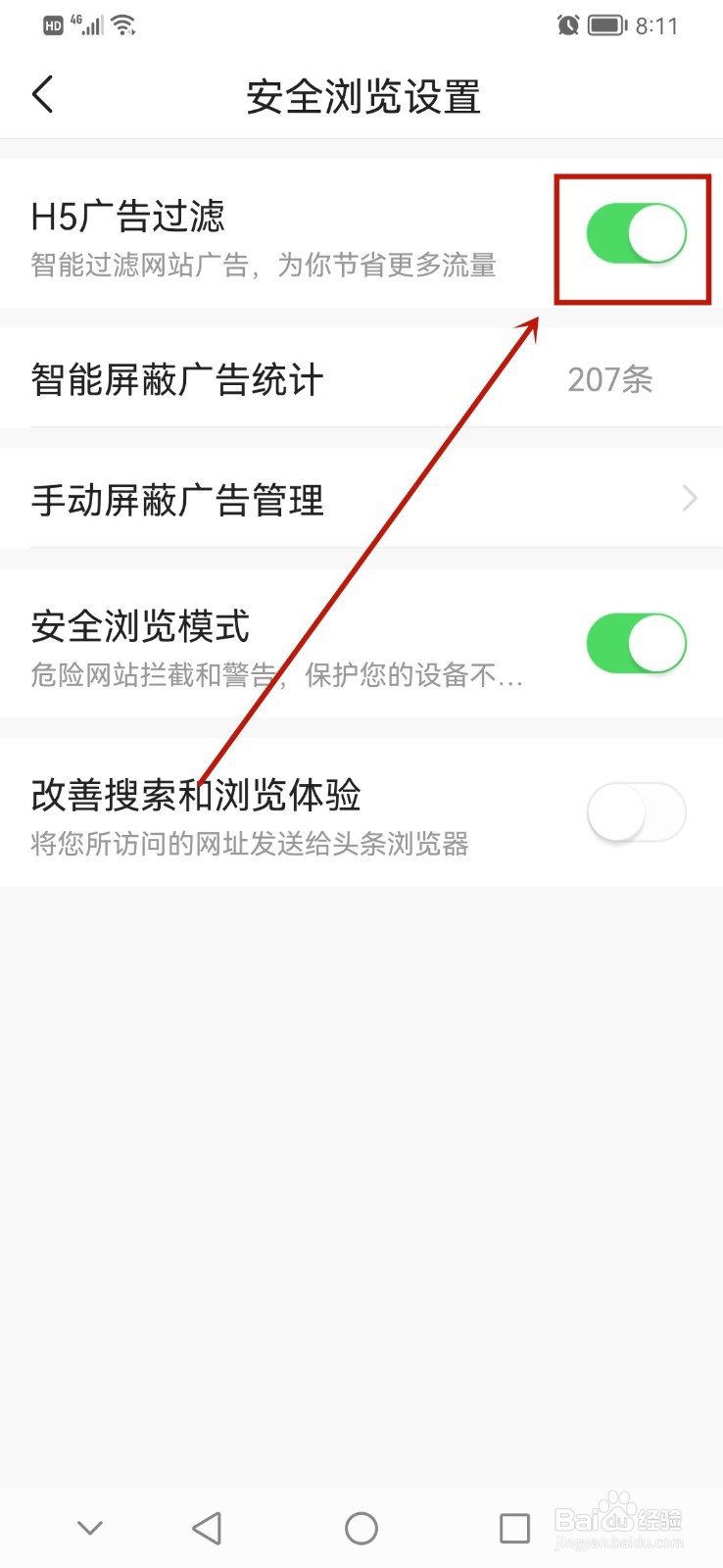This screenshot has height=1568, width=723.
Task: Tap the home circle navigation button
Action: click(x=361, y=1527)
